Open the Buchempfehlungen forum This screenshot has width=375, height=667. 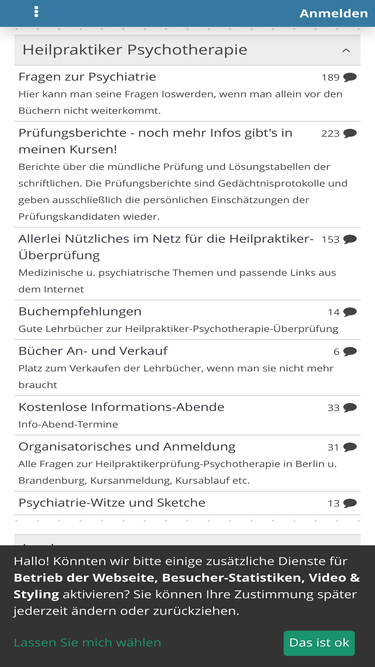(80, 311)
